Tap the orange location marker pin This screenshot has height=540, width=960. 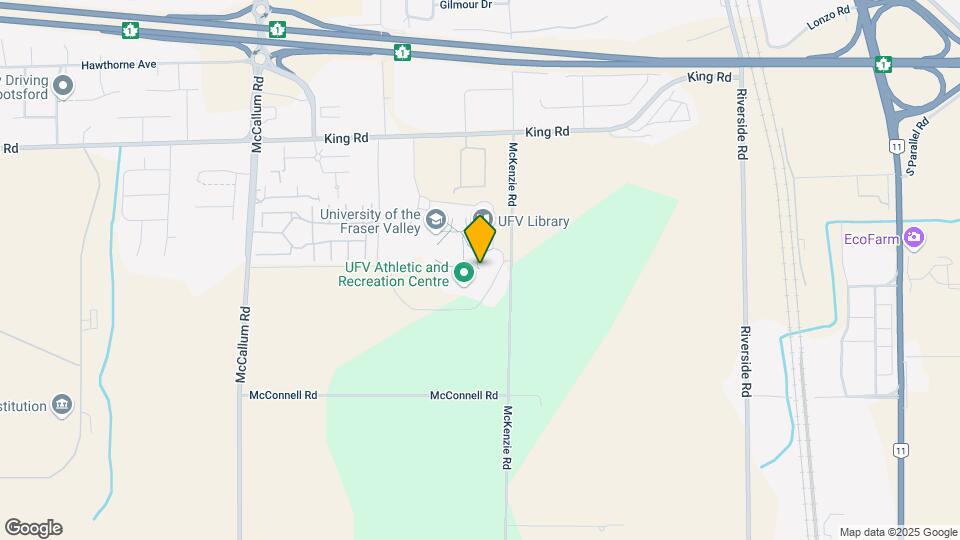click(480, 238)
